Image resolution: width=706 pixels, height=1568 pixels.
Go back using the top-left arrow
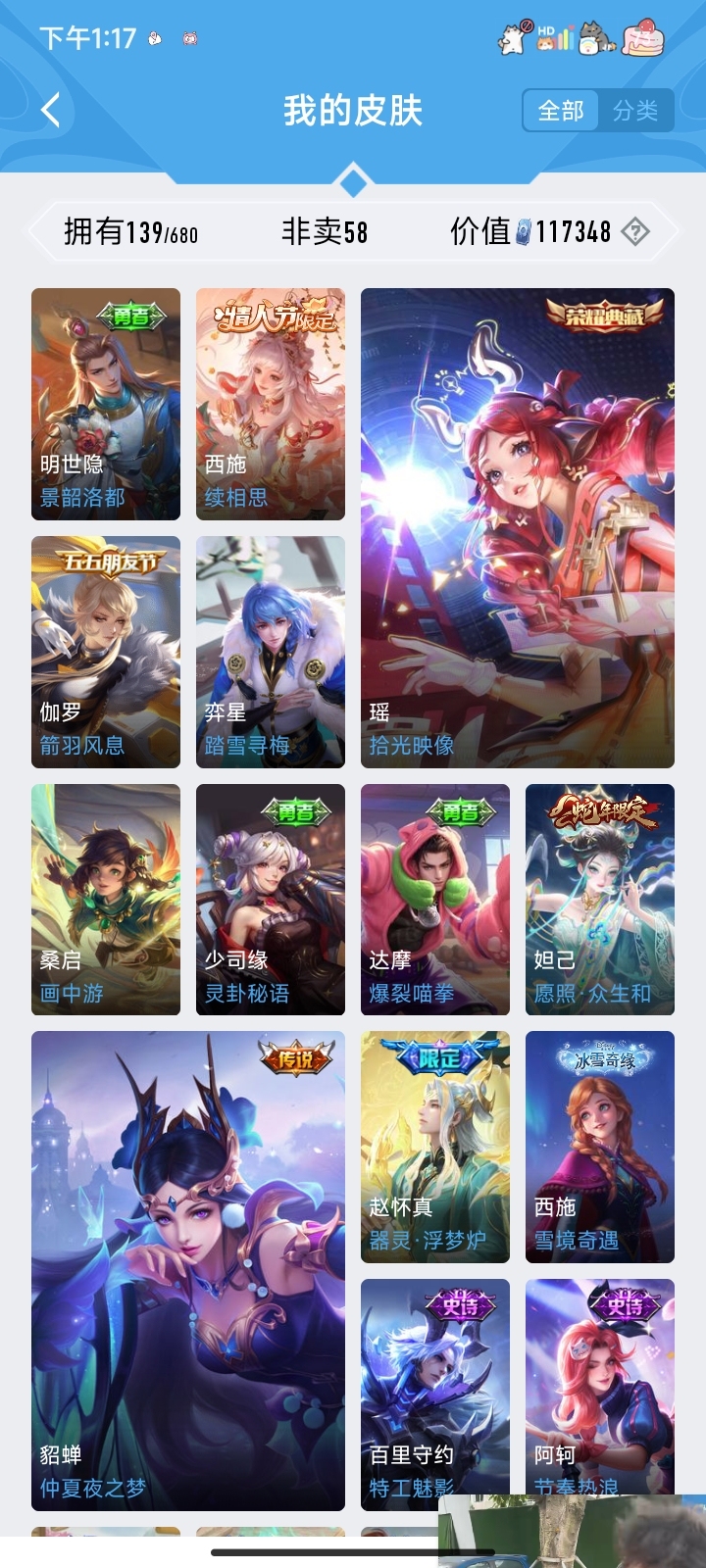pos(51,110)
